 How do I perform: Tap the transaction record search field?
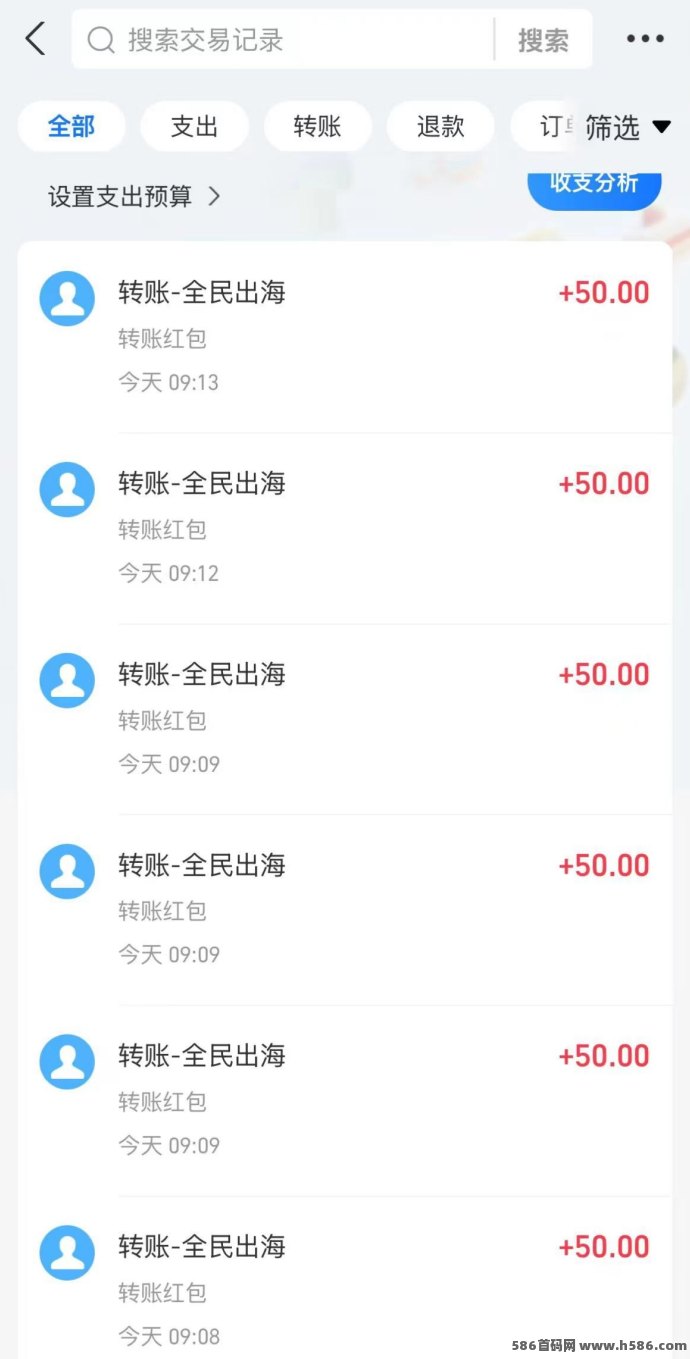(290, 40)
